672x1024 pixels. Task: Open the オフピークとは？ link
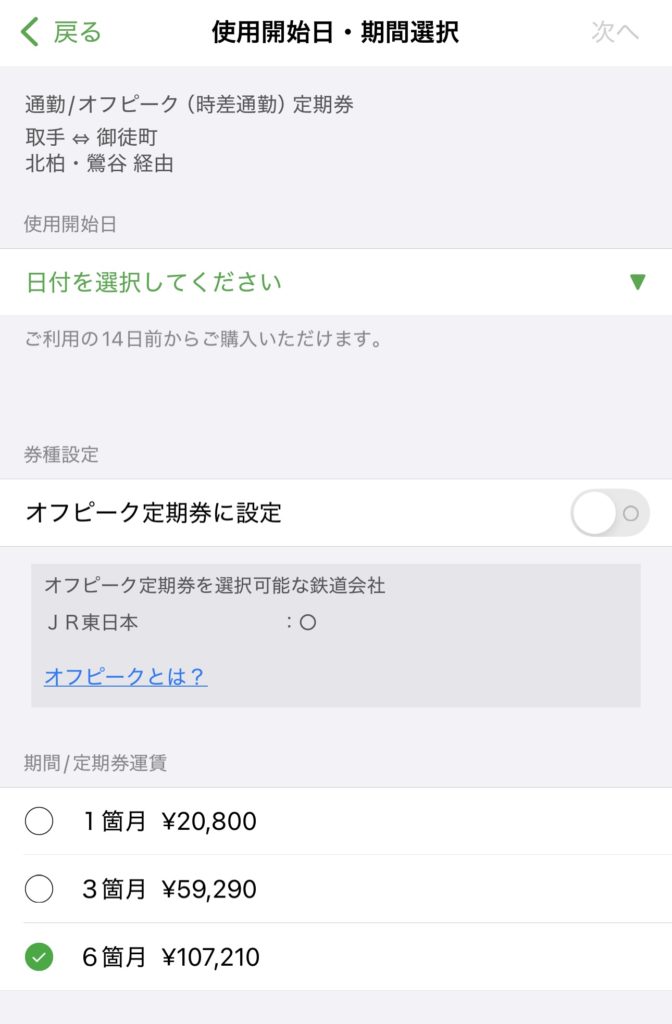coord(126,677)
